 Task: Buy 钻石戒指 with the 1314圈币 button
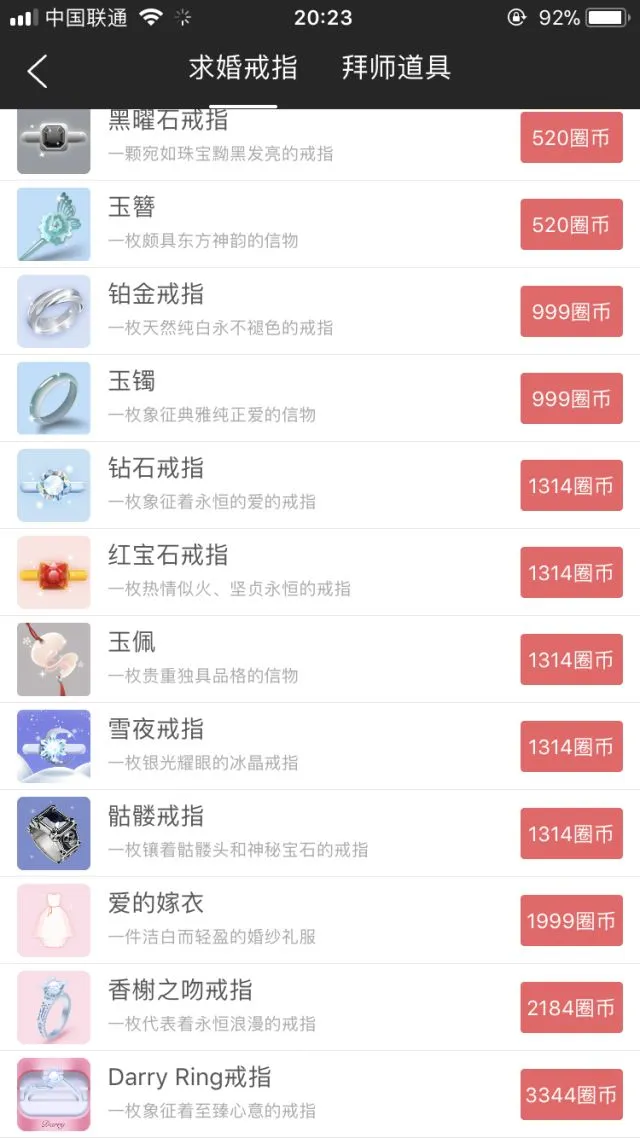pos(571,486)
